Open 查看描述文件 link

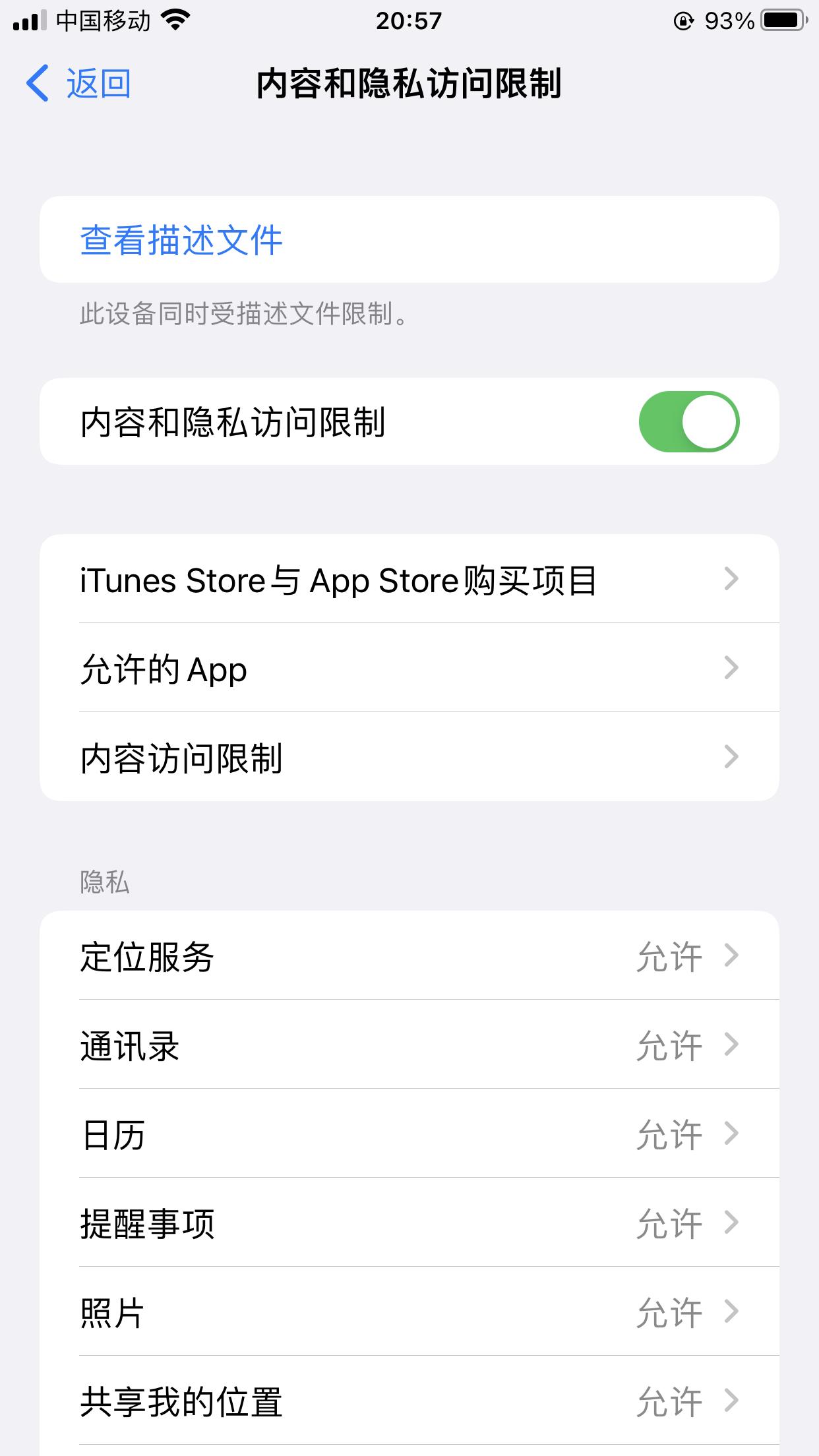coord(181,240)
